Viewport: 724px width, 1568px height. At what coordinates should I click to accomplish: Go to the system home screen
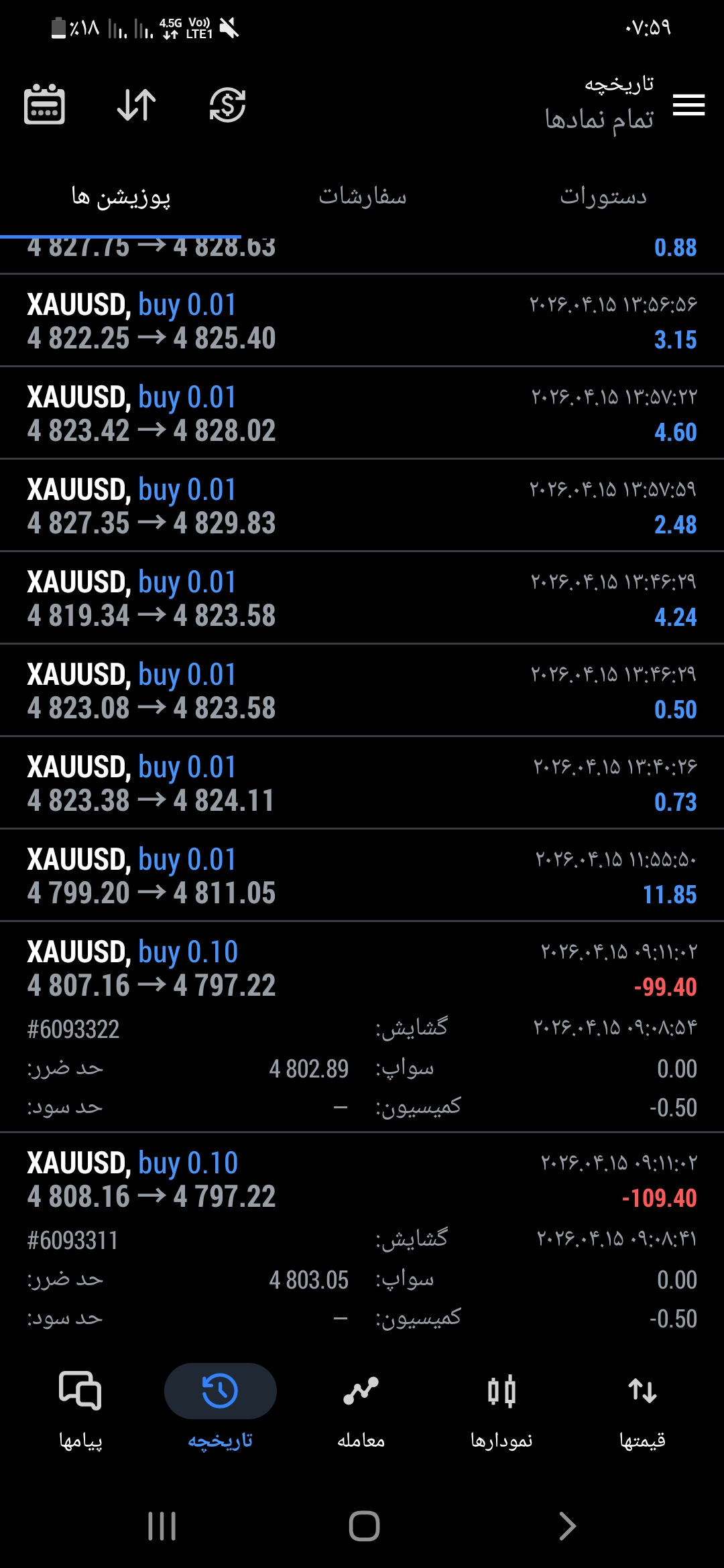(364, 1526)
